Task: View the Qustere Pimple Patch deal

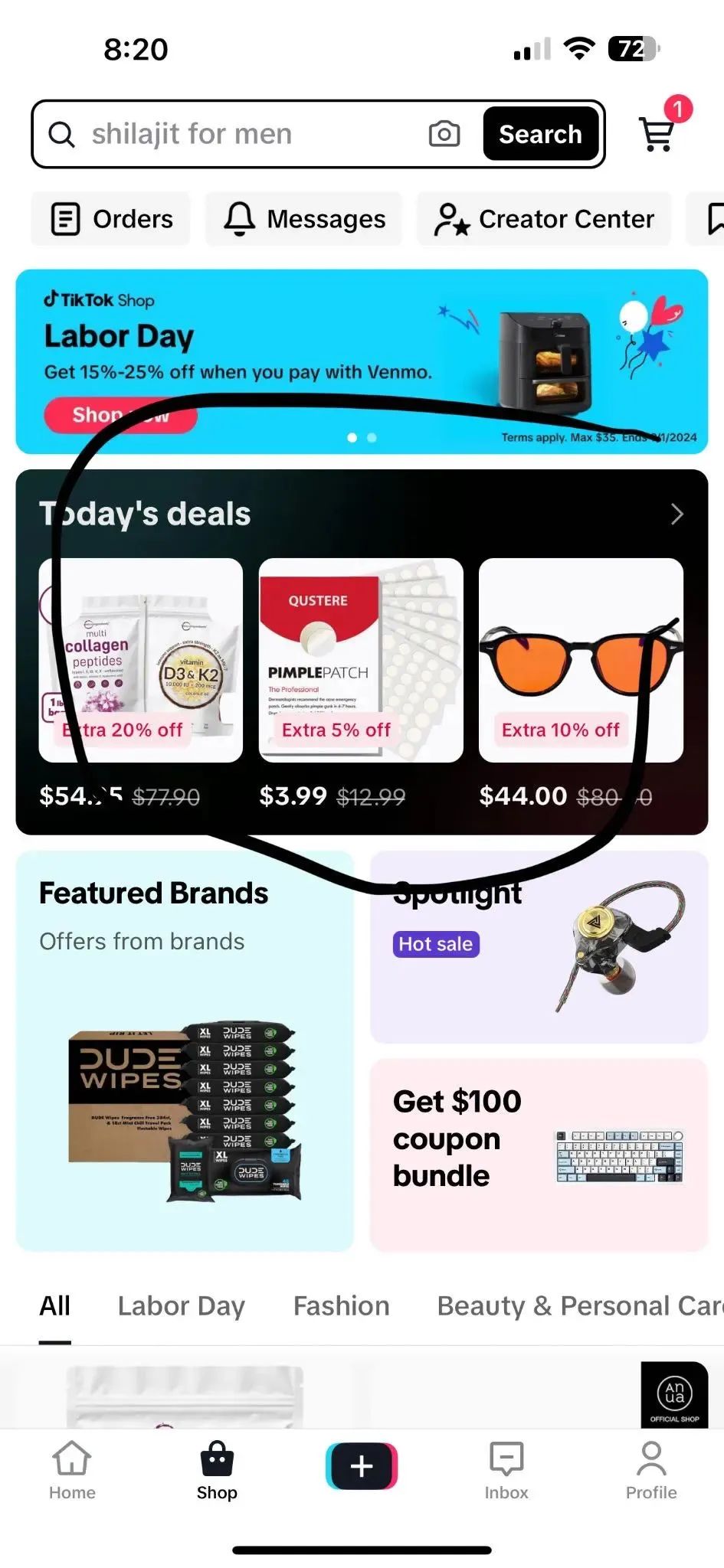Action: coord(361,660)
